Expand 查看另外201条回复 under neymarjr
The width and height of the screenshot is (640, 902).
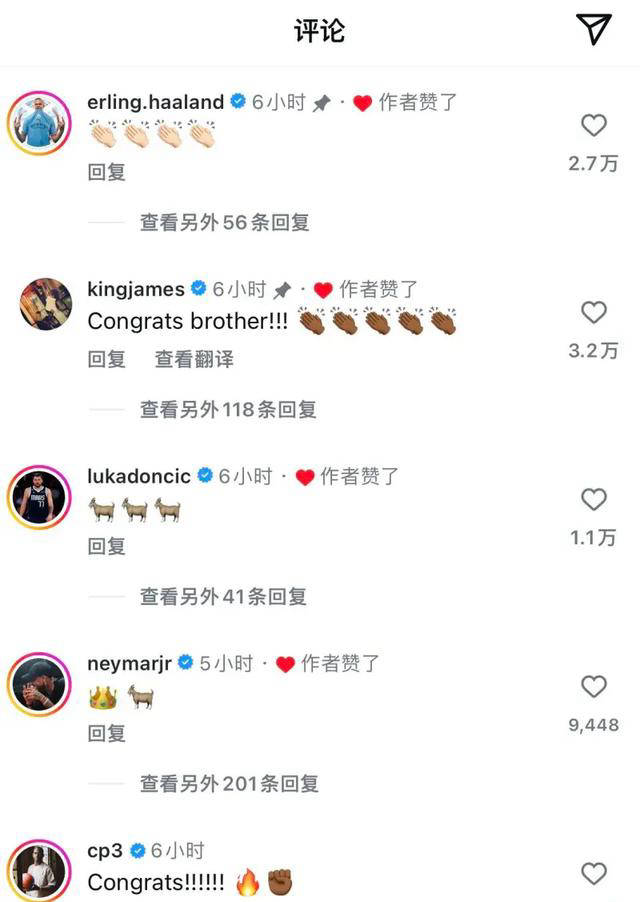coord(228,783)
